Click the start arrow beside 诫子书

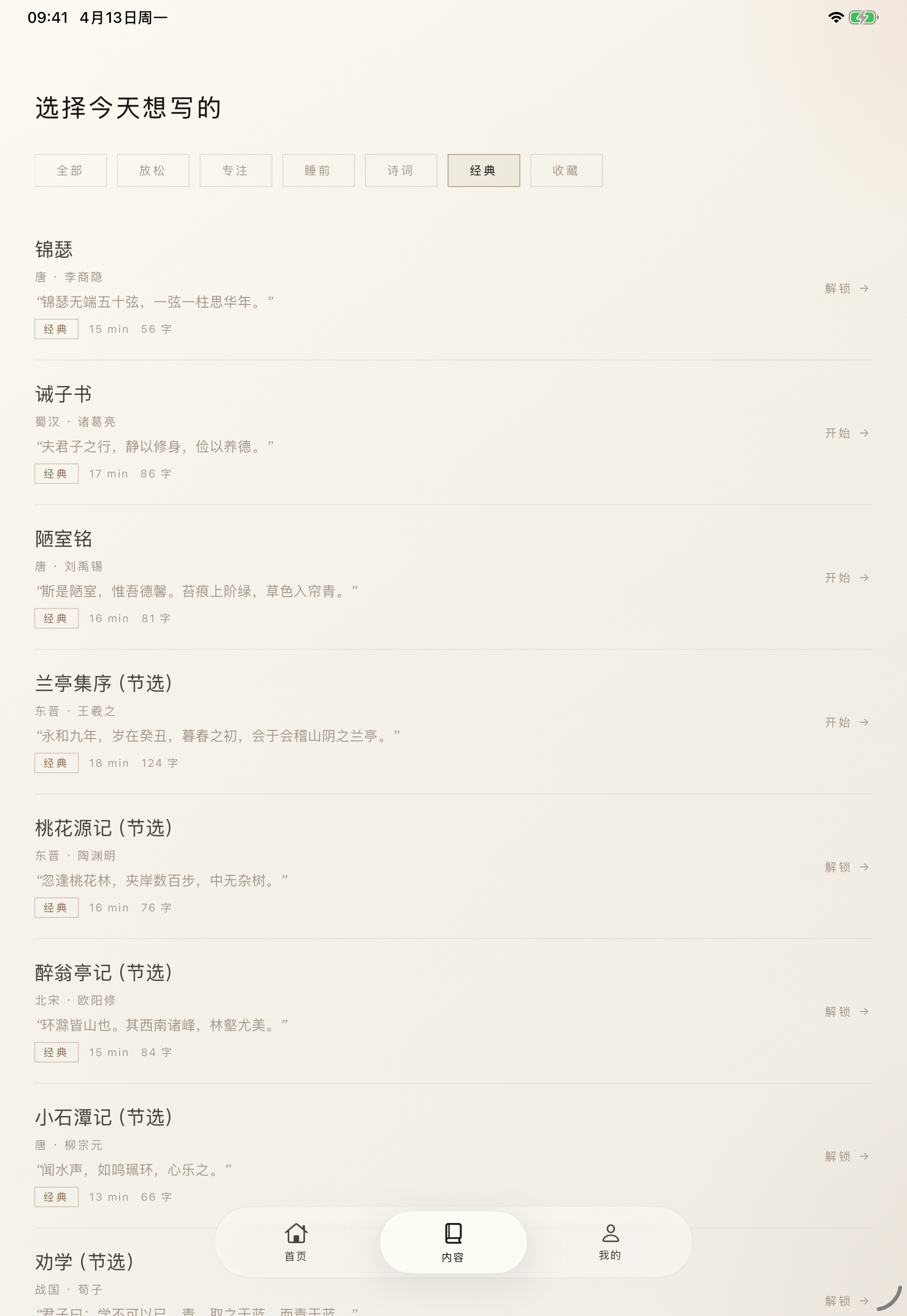click(846, 433)
